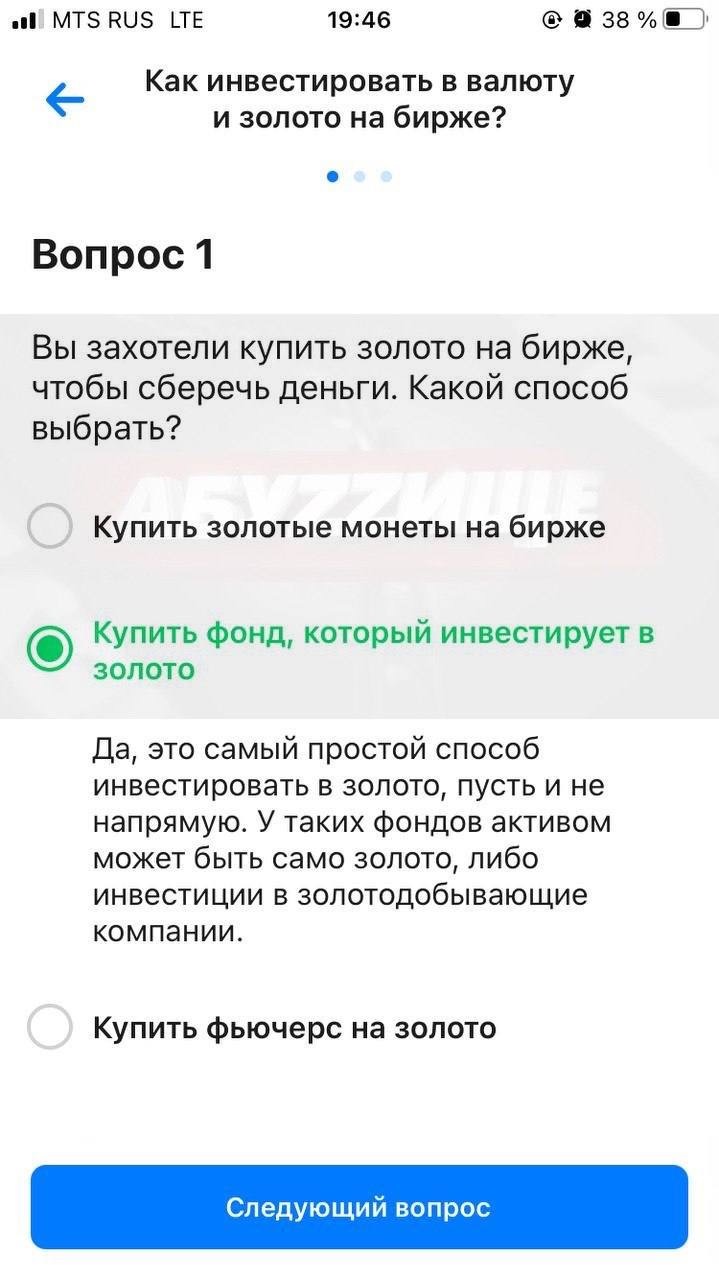Screen dimensions: 719x1280
Task: Go back using the blue arrow
Action: click(65, 100)
